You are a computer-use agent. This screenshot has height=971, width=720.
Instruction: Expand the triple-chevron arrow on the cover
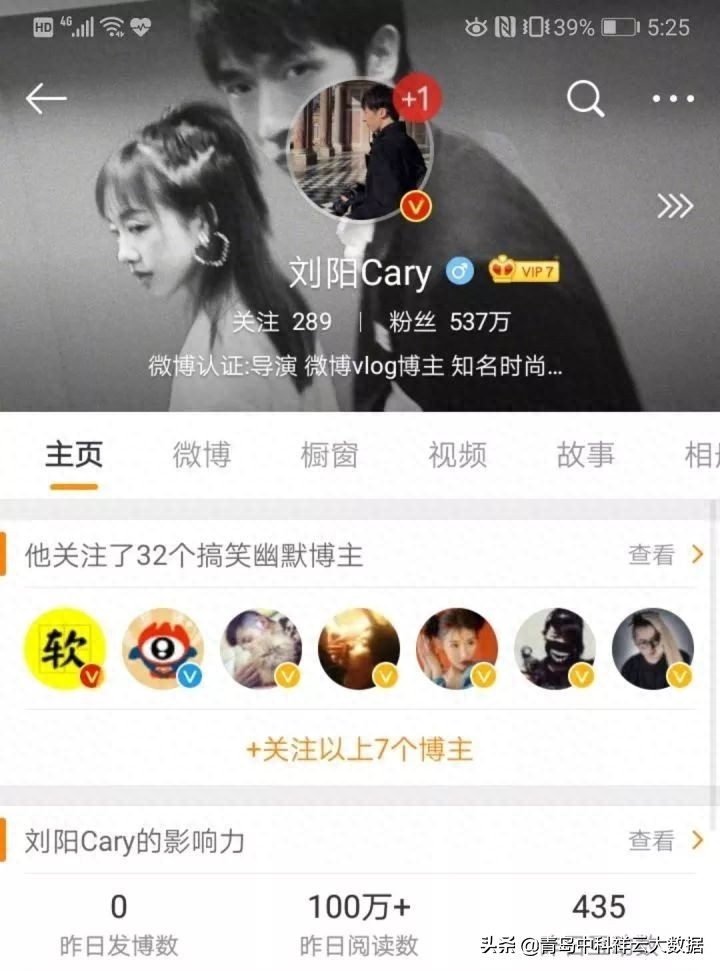[675, 206]
